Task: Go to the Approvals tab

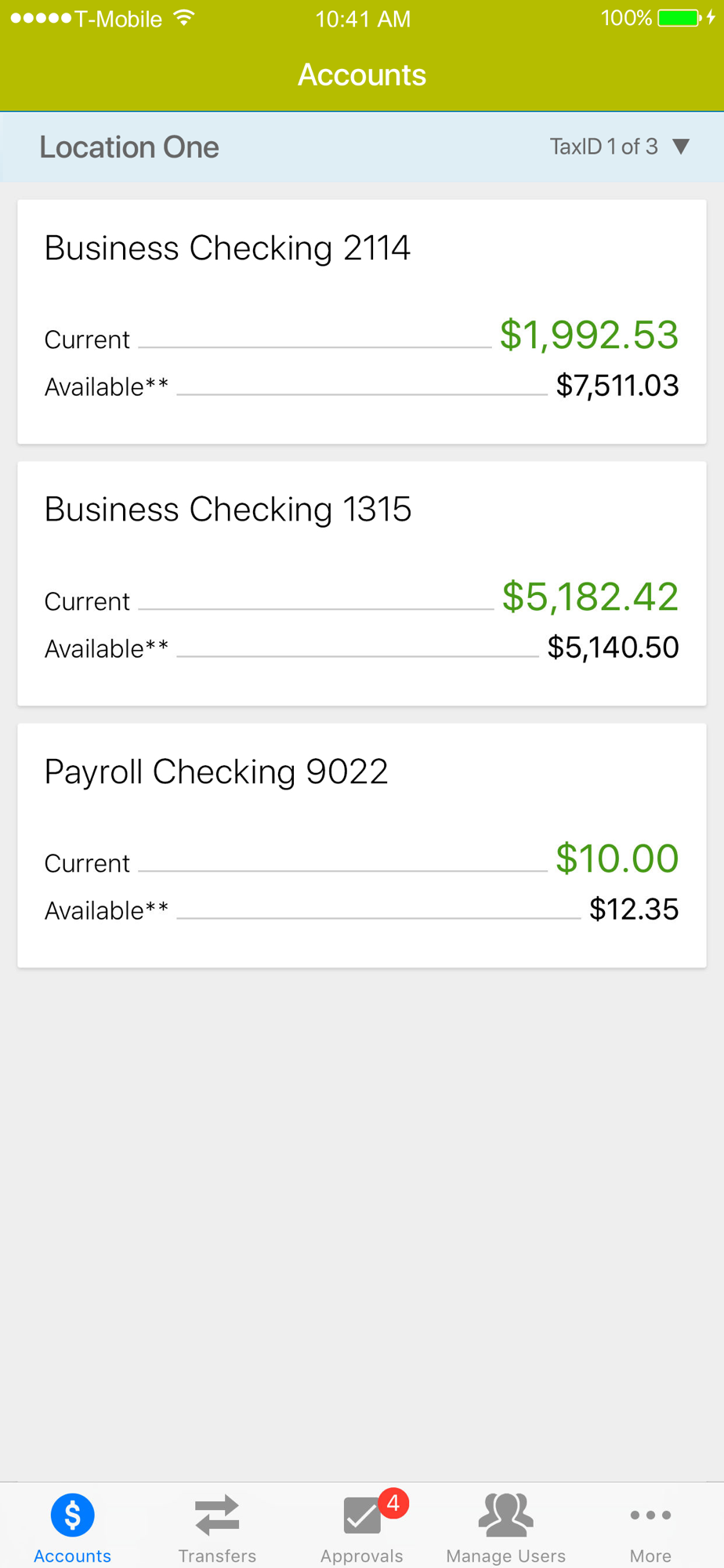Action: pos(362,1527)
